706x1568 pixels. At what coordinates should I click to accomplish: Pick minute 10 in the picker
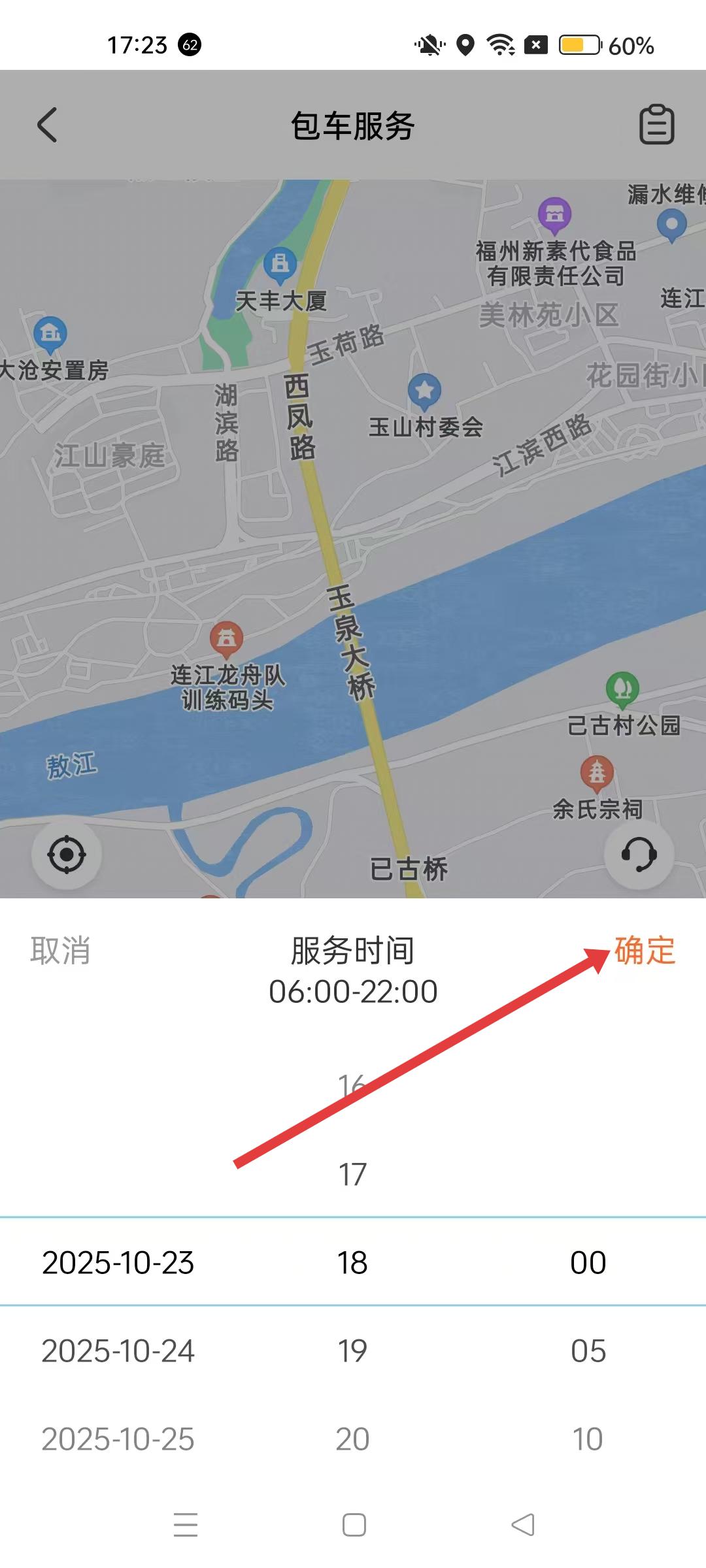click(x=588, y=1439)
